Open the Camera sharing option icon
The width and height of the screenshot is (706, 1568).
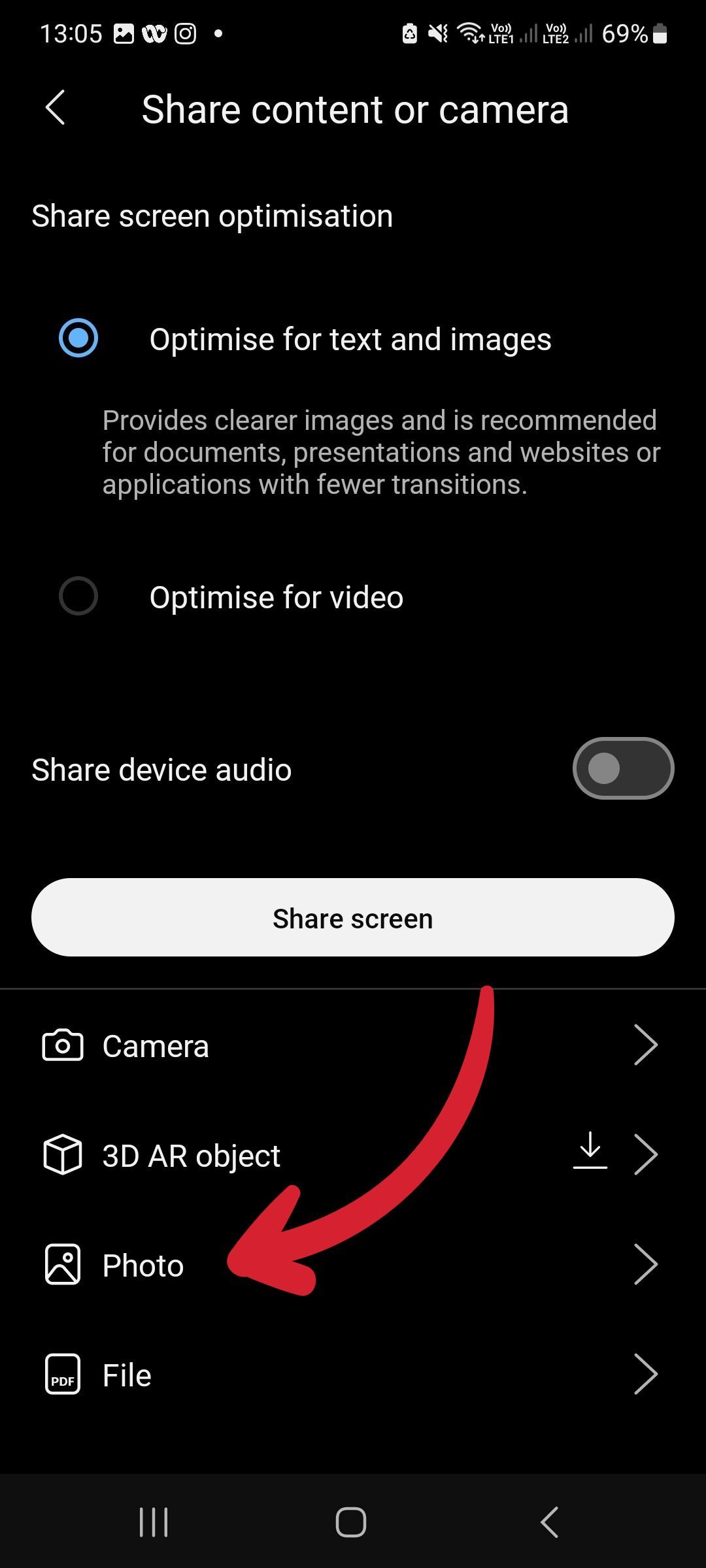click(x=62, y=1044)
